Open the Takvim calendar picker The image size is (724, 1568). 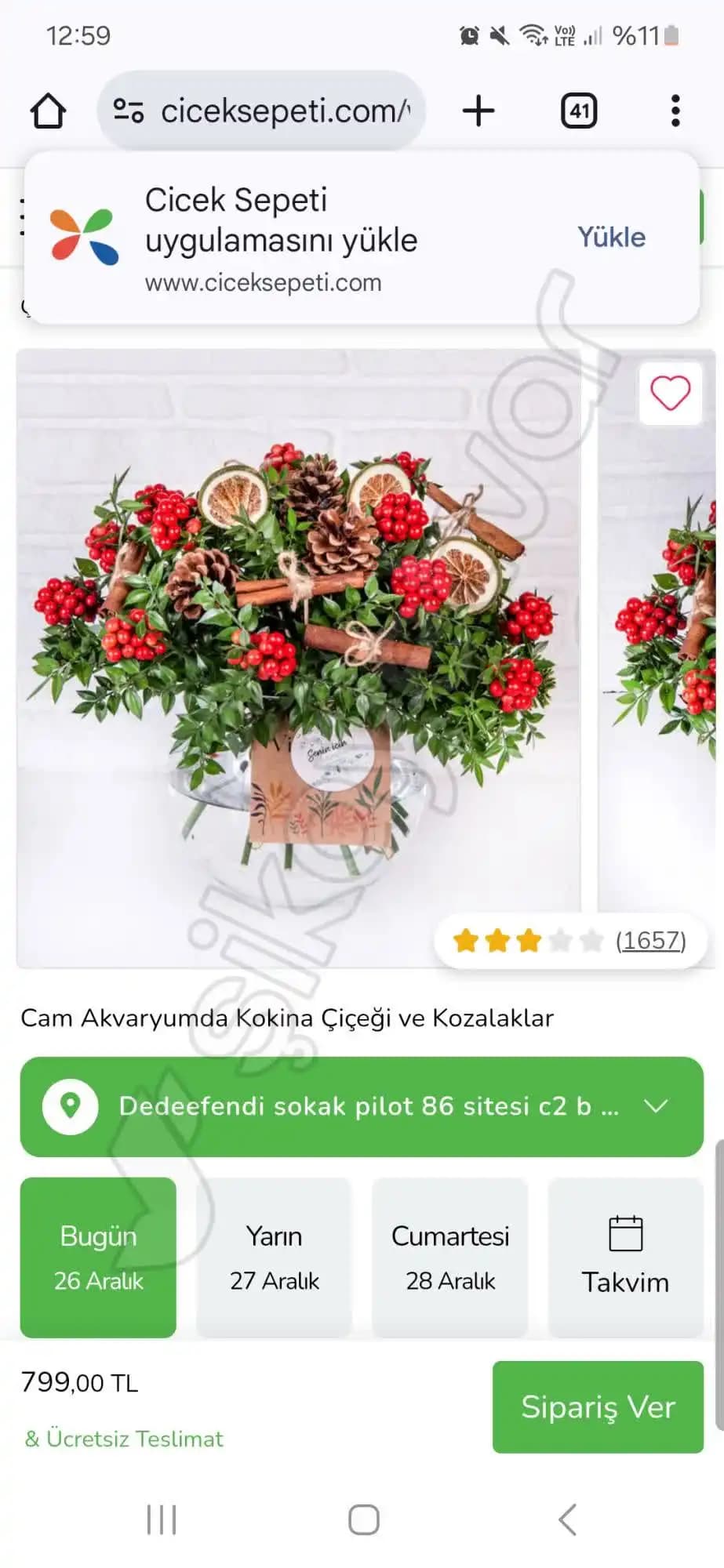click(x=625, y=1257)
